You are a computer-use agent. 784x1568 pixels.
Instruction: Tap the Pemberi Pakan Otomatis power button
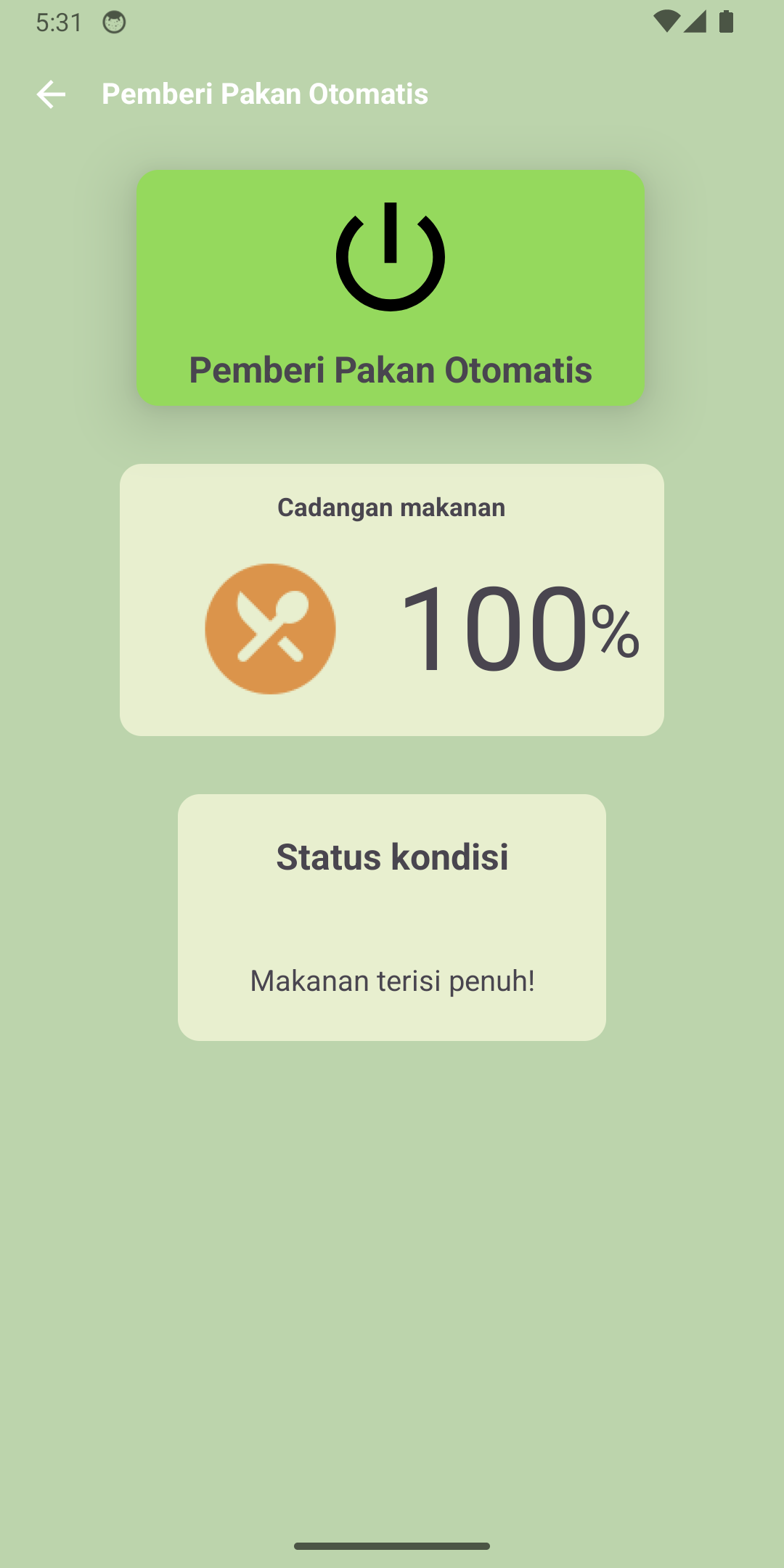(391, 287)
